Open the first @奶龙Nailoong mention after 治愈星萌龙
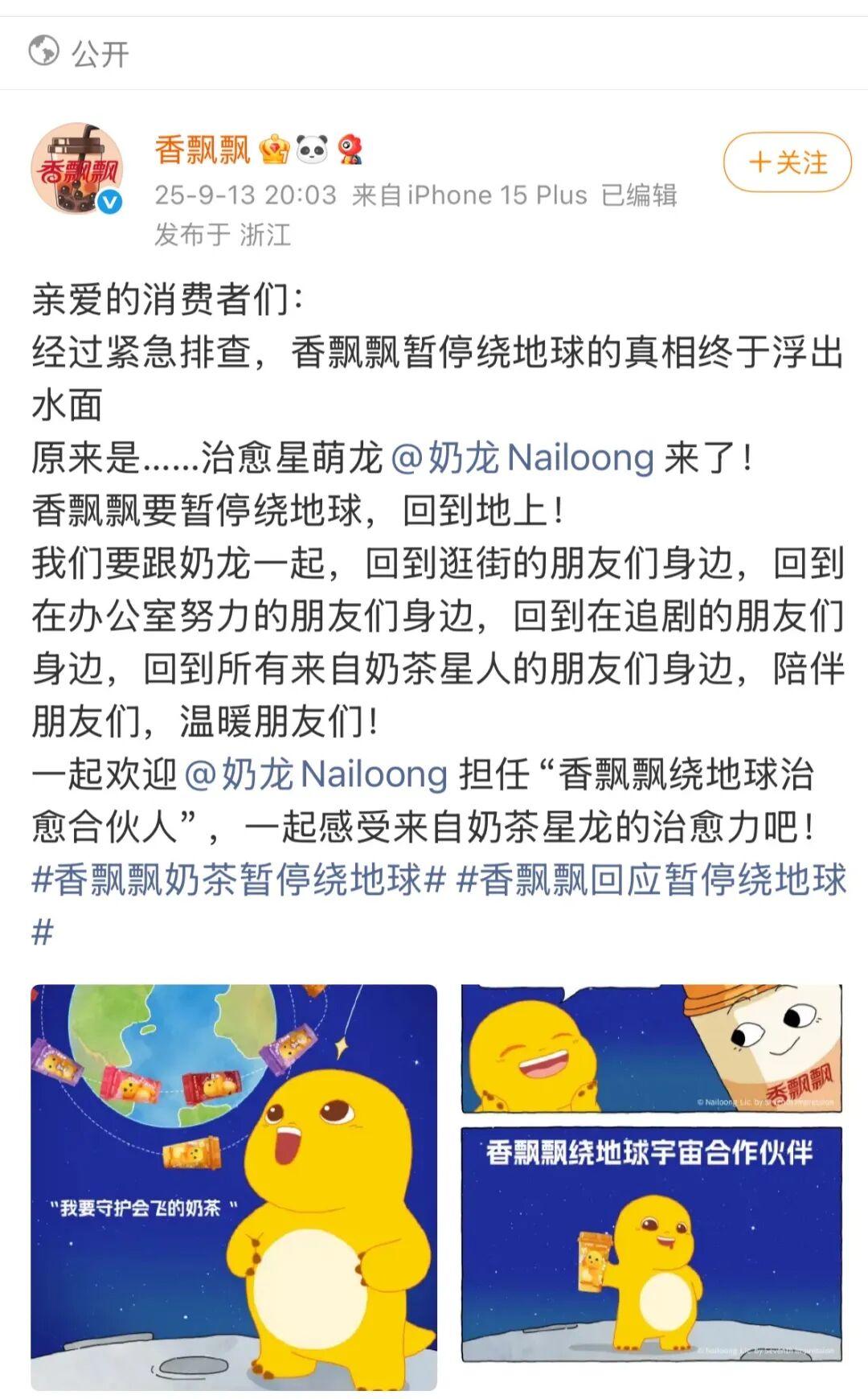The height and width of the screenshot is (1399, 868). pos(522,458)
